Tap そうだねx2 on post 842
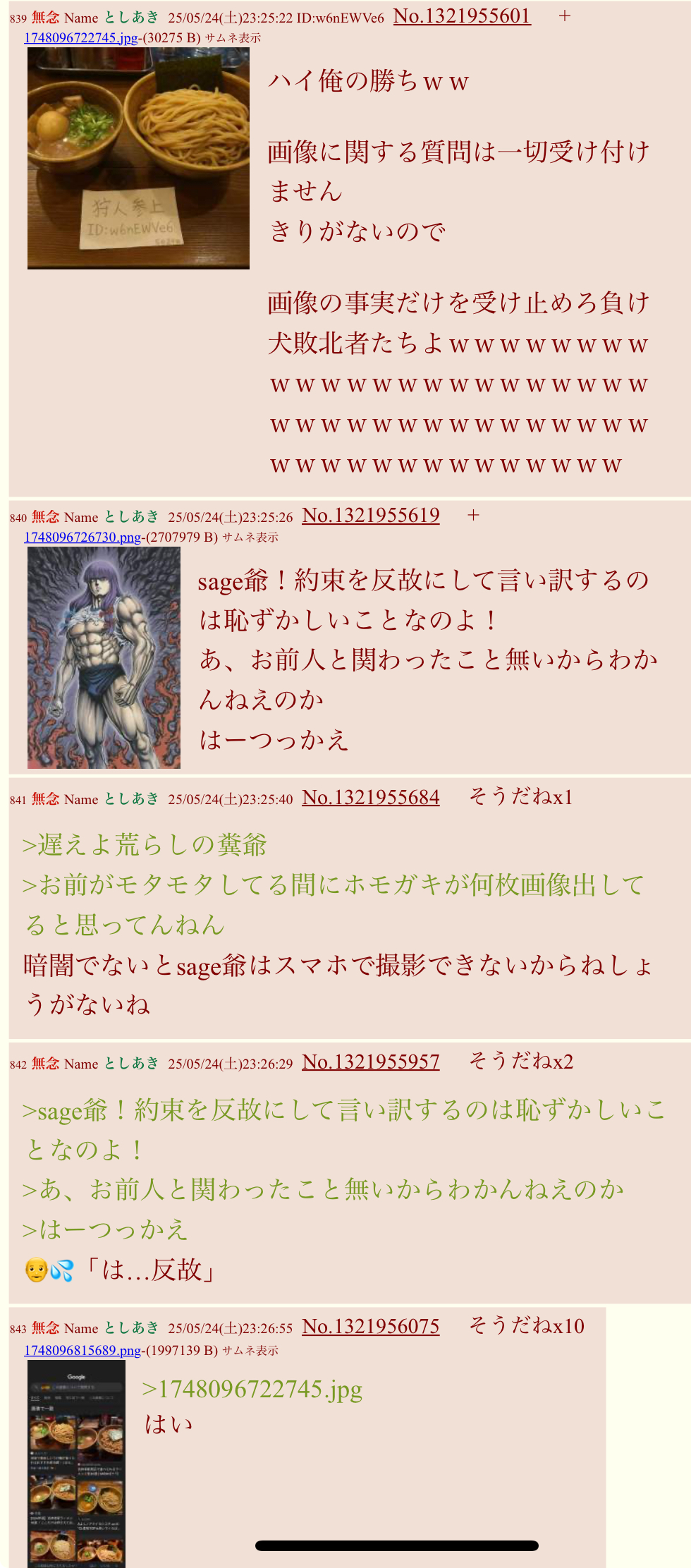The height and width of the screenshot is (1568, 691). click(521, 1062)
